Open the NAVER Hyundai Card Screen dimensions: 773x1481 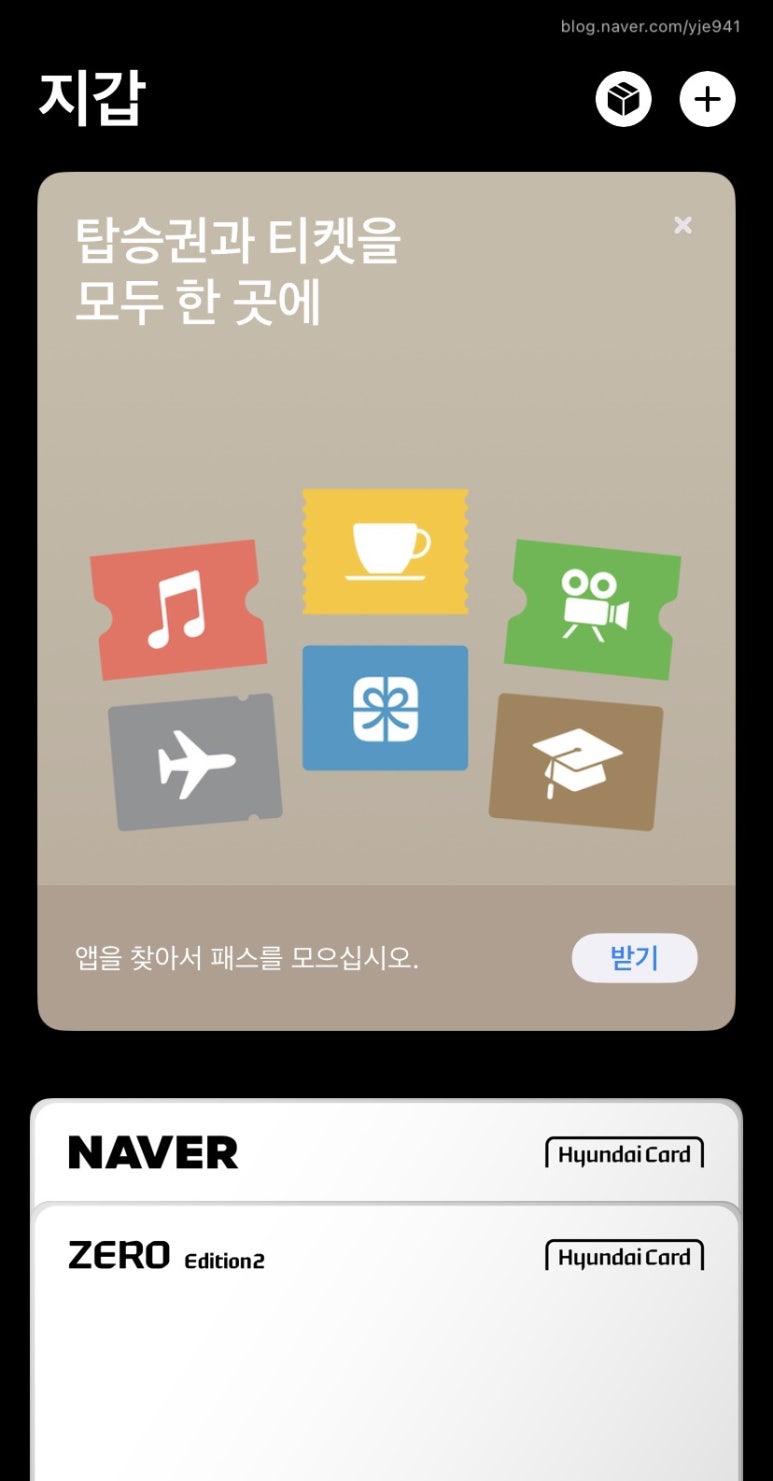[386, 1153]
